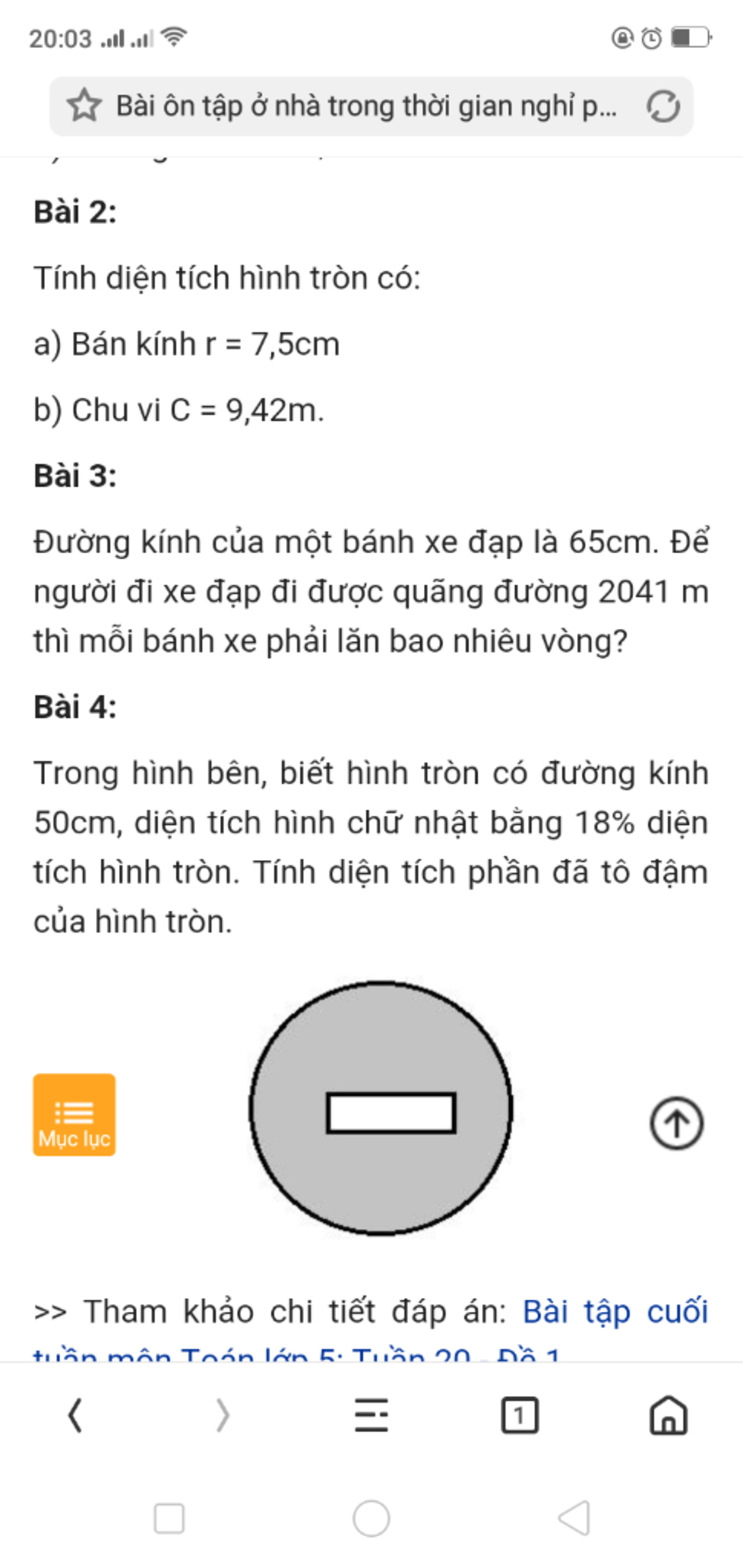Viewport: 743px width, 1568px height.
Task: Open the browser menu
Action: 371,1415
